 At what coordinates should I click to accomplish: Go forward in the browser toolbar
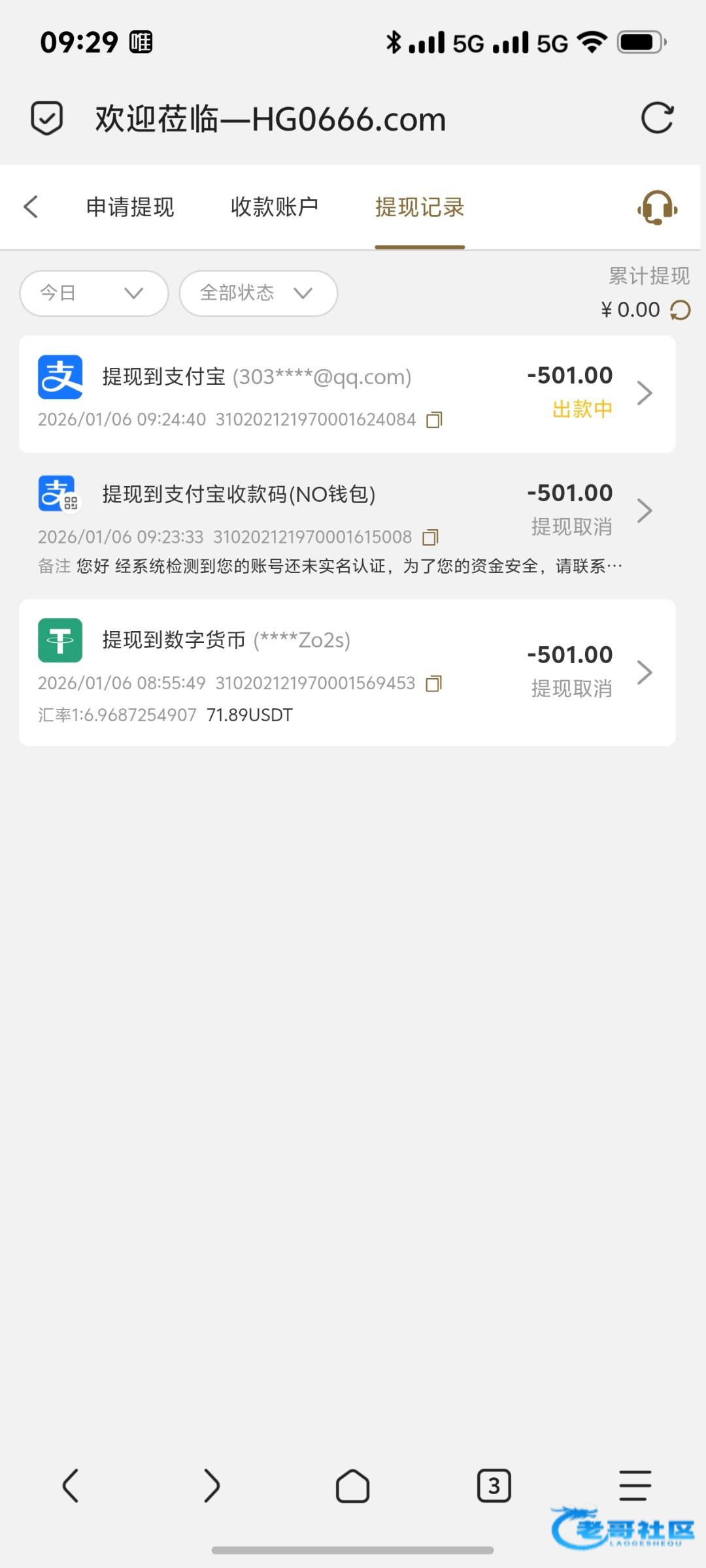(x=211, y=1486)
